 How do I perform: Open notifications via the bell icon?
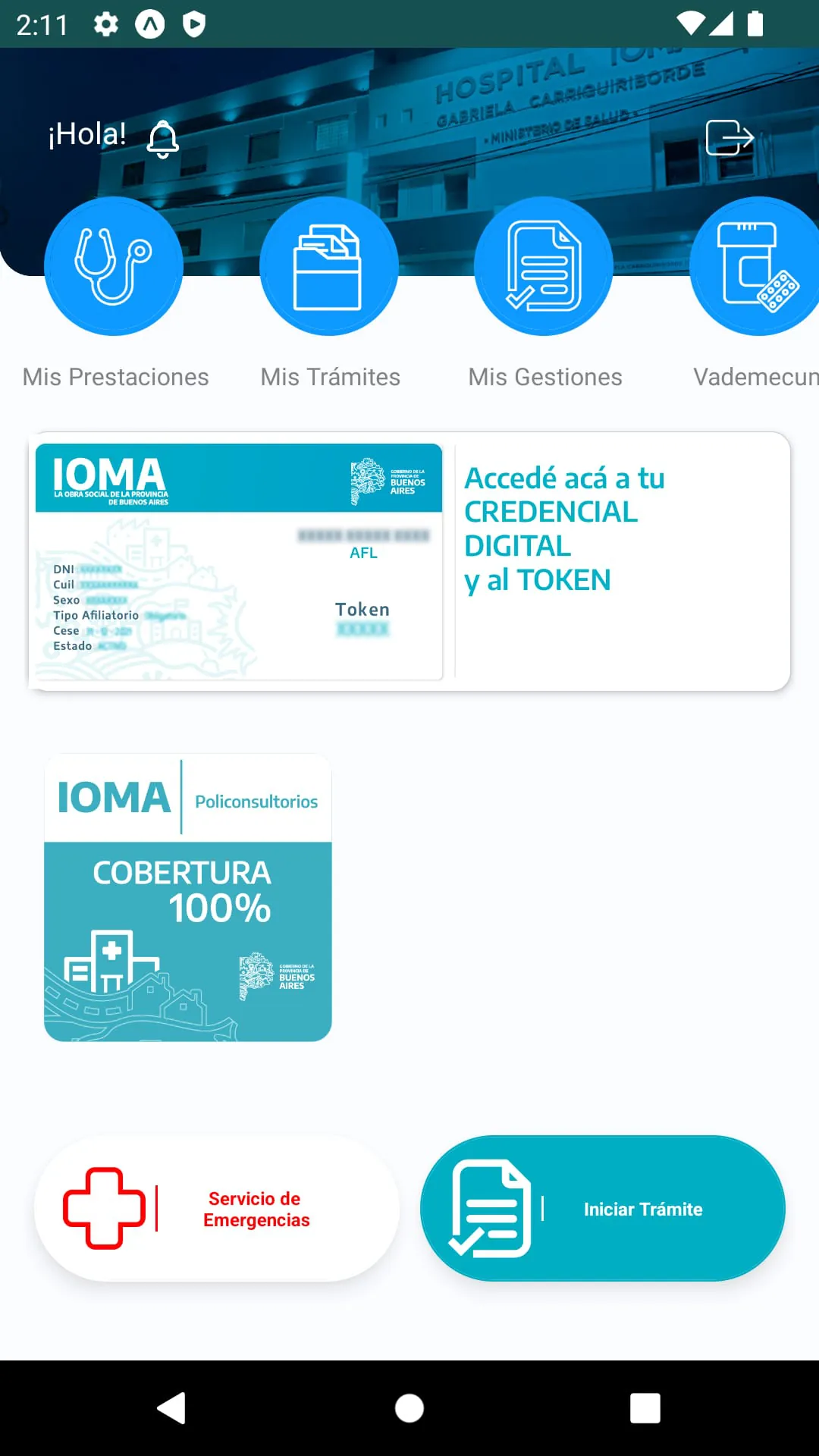tap(162, 137)
